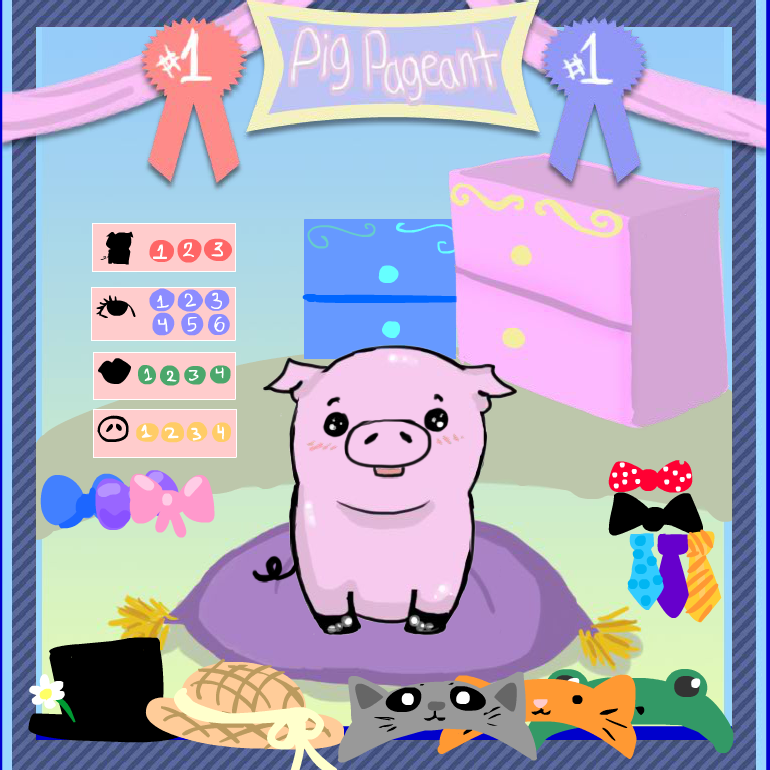Image resolution: width=770 pixels, height=770 pixels.
Task: Select body style number 3
Action: pyautogui.click(x=218, y=249)
